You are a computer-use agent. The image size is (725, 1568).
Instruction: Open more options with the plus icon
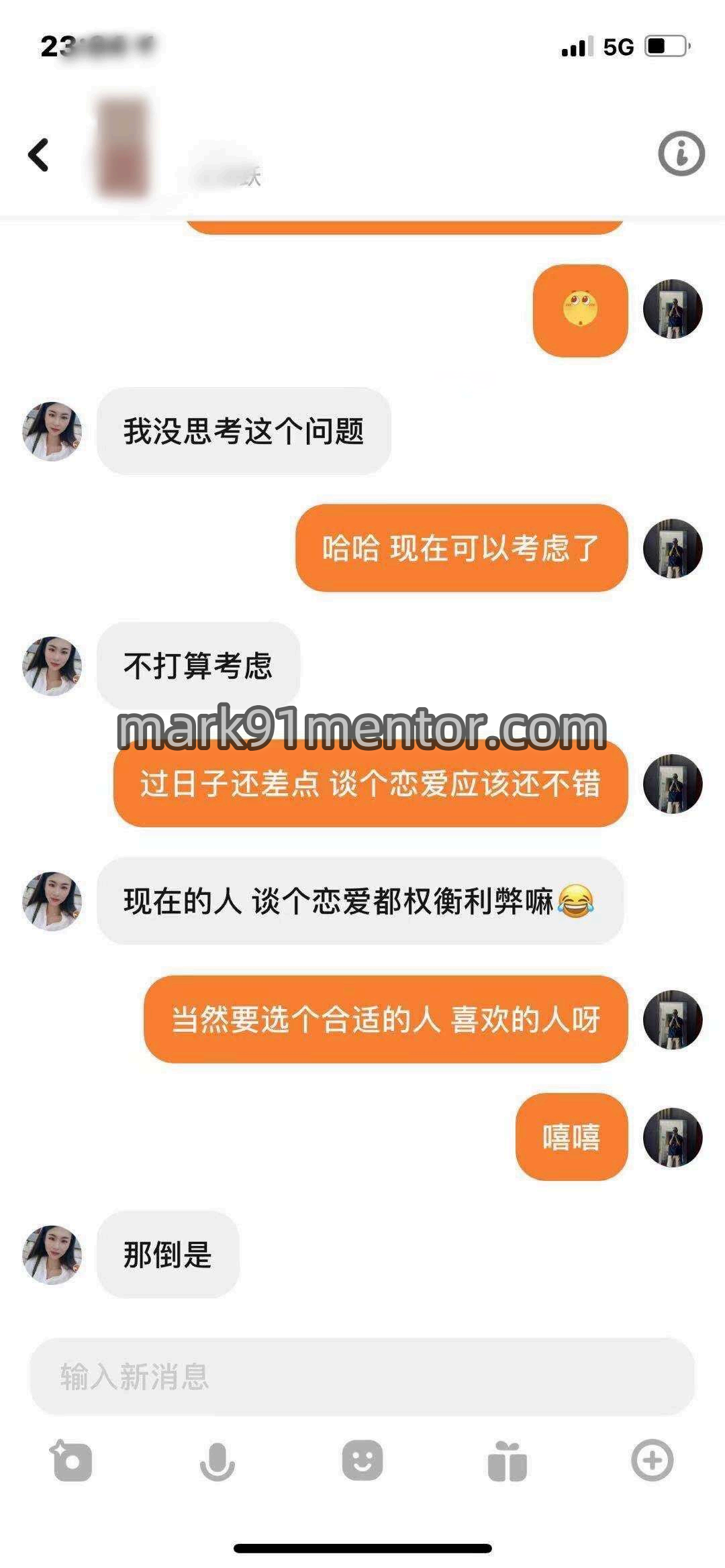(652, 1460)
